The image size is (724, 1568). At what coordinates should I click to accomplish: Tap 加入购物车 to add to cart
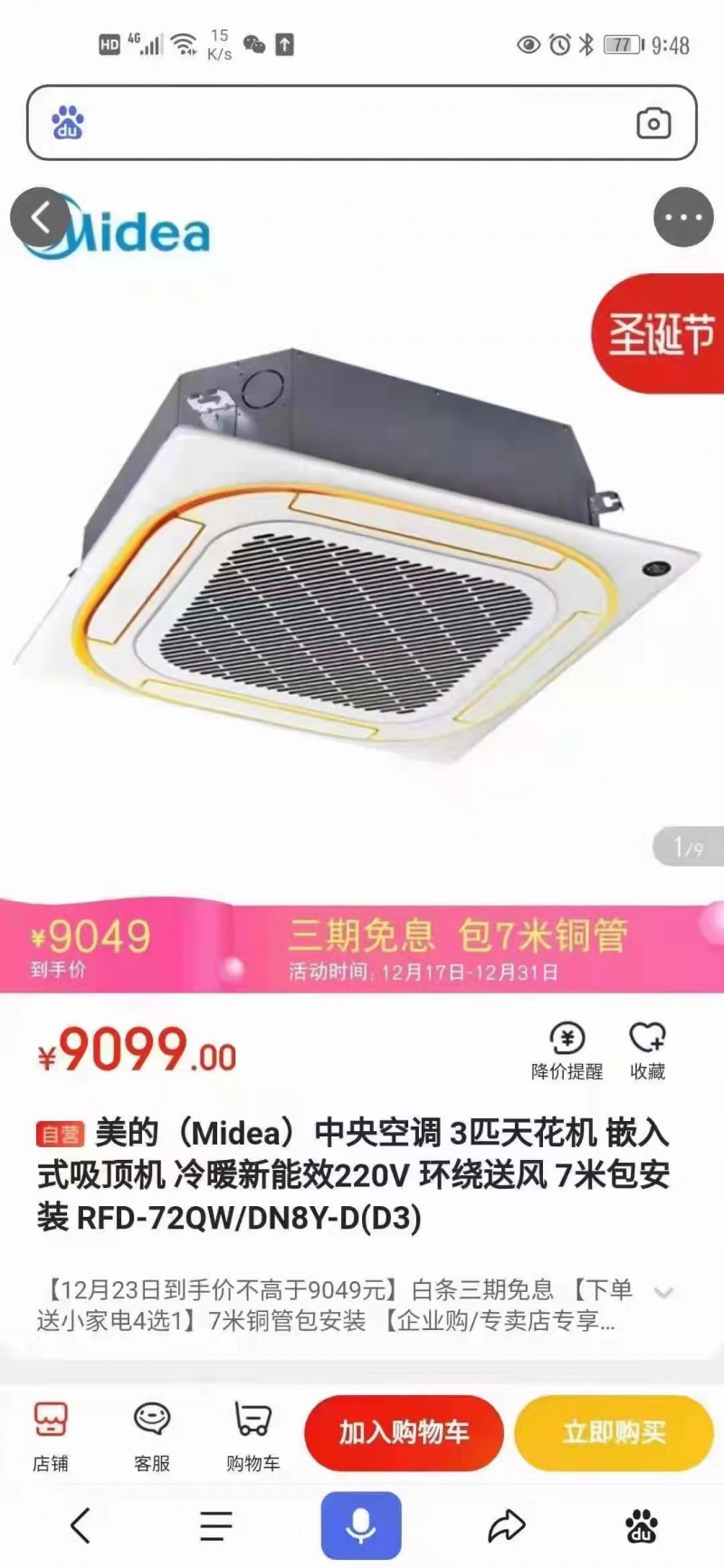(x=404, y=1433)
